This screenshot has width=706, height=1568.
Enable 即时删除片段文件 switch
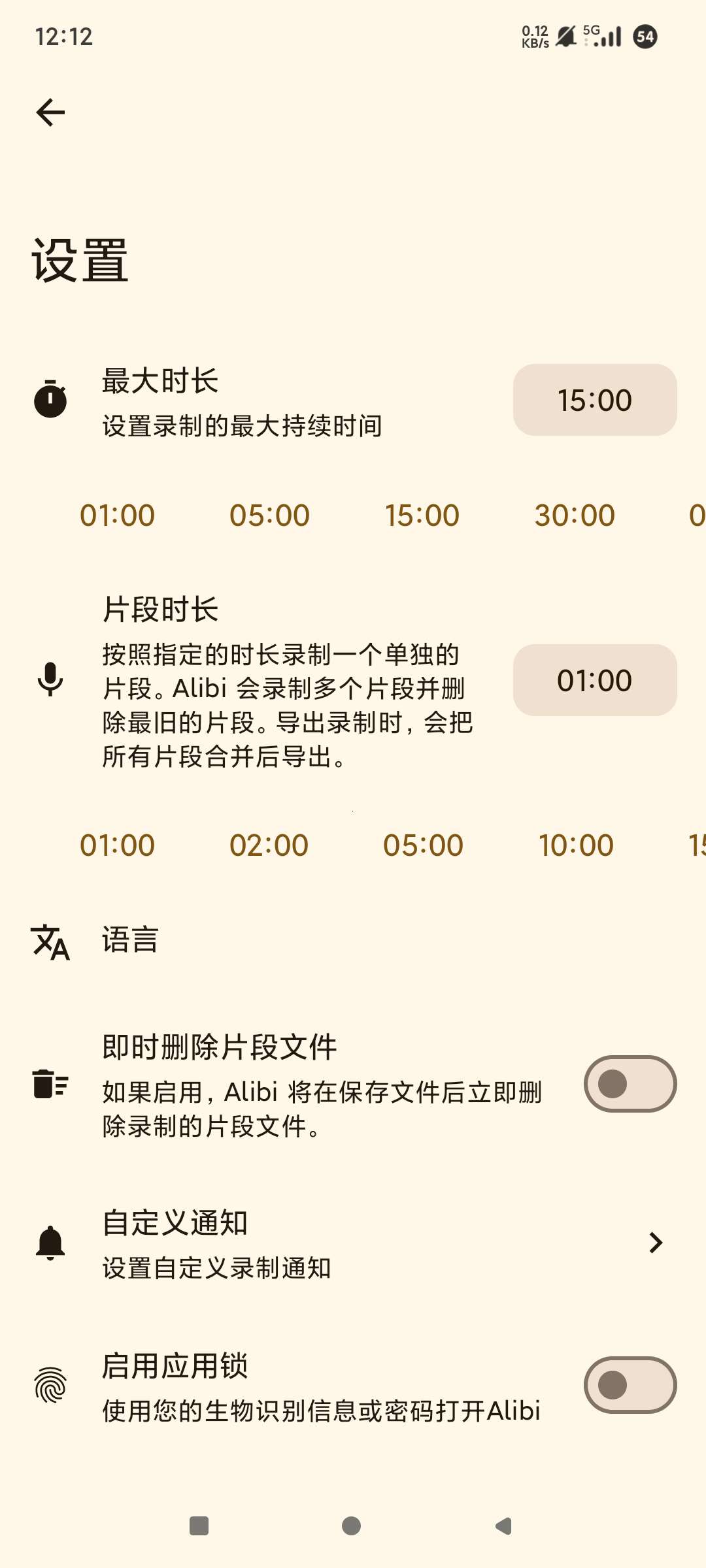pos(630,1084)
